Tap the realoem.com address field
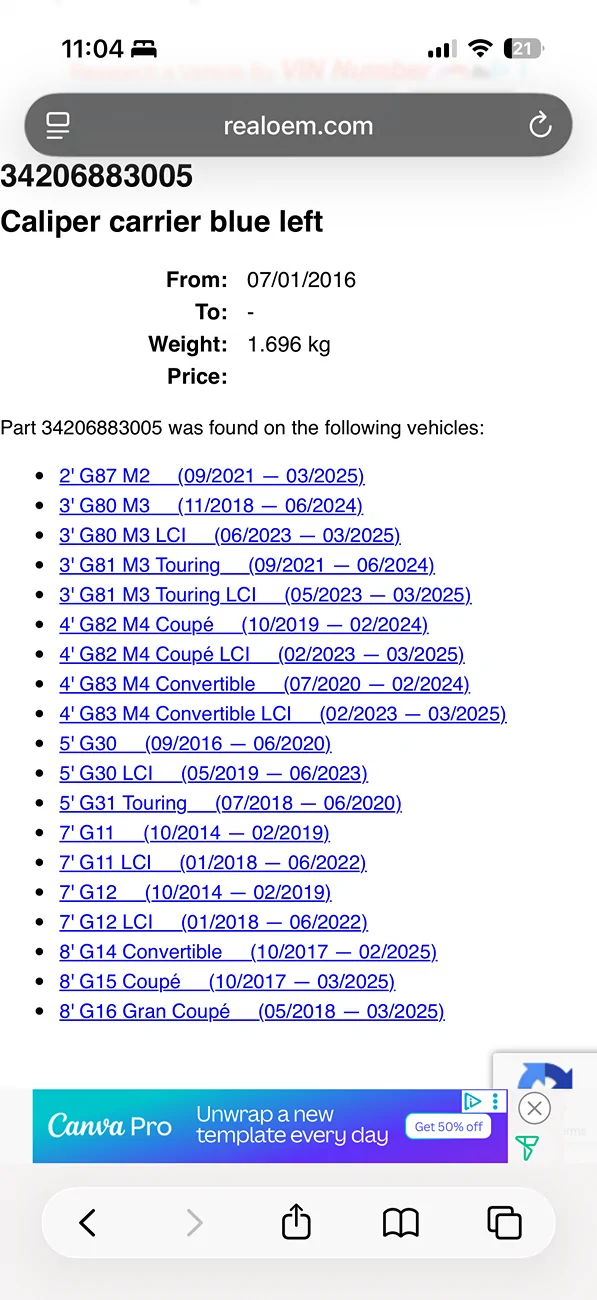Image resolution: width=597 pixels, height=1300 pixels. pos(298,126)
